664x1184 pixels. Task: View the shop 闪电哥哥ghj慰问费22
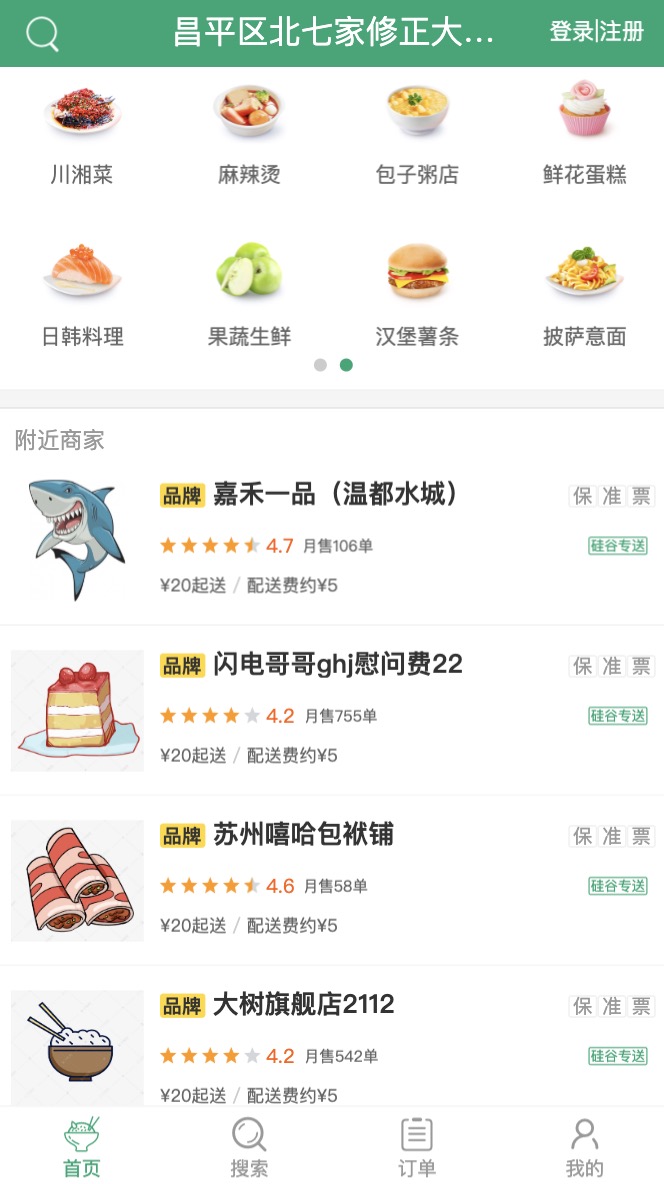[x=338, y=665]
